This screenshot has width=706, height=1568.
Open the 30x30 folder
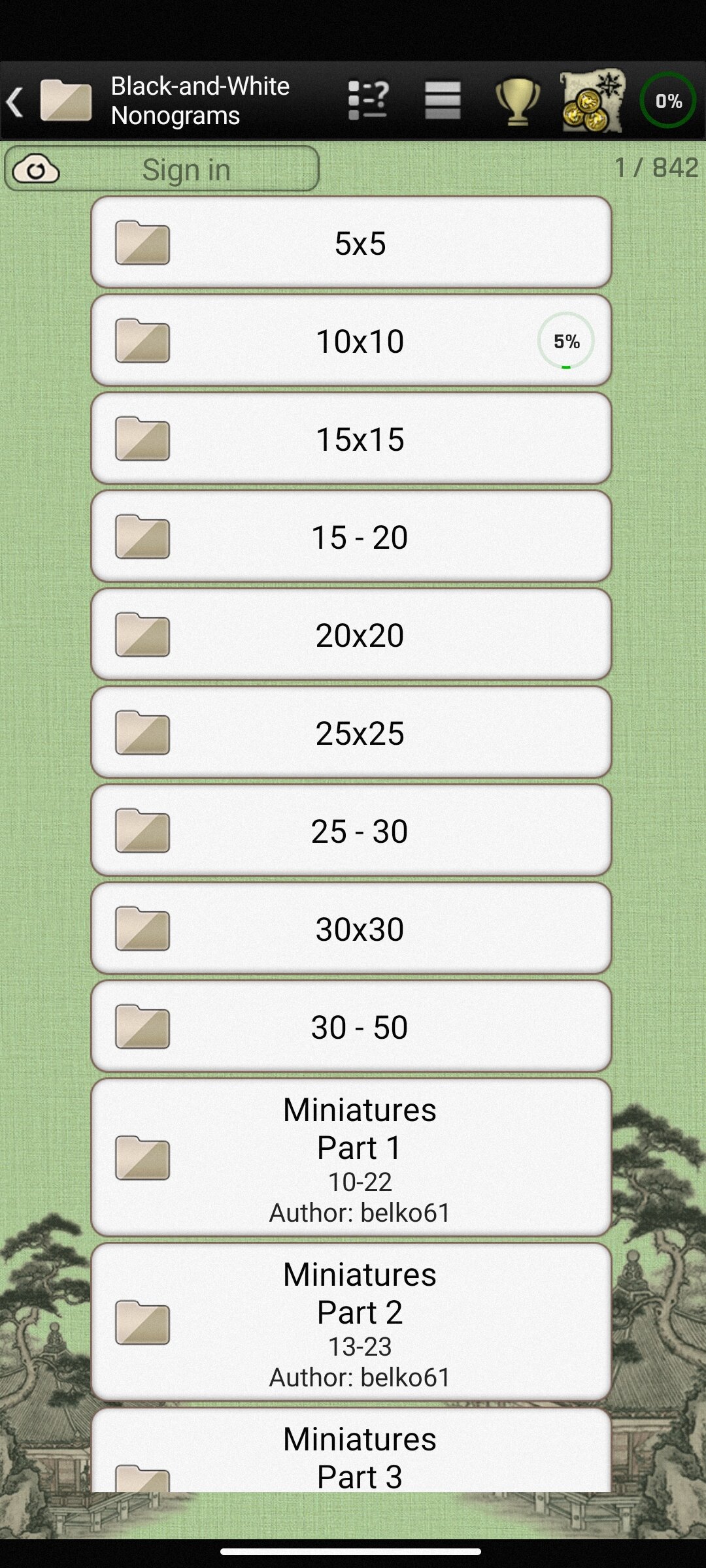pyautogui.click(x=351, y=928)
